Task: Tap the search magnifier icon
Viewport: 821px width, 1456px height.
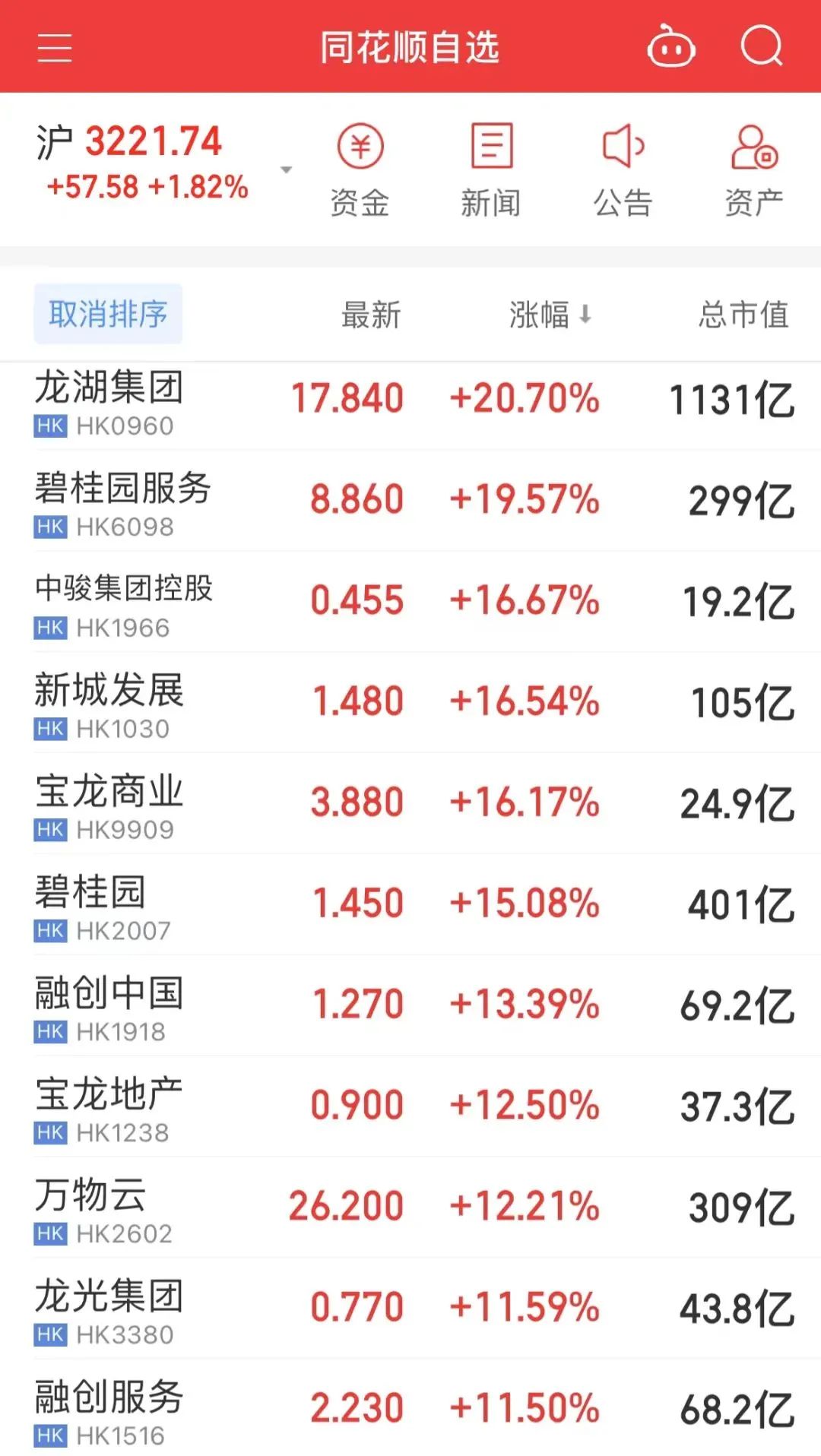Action: click(x=762, y=46)
